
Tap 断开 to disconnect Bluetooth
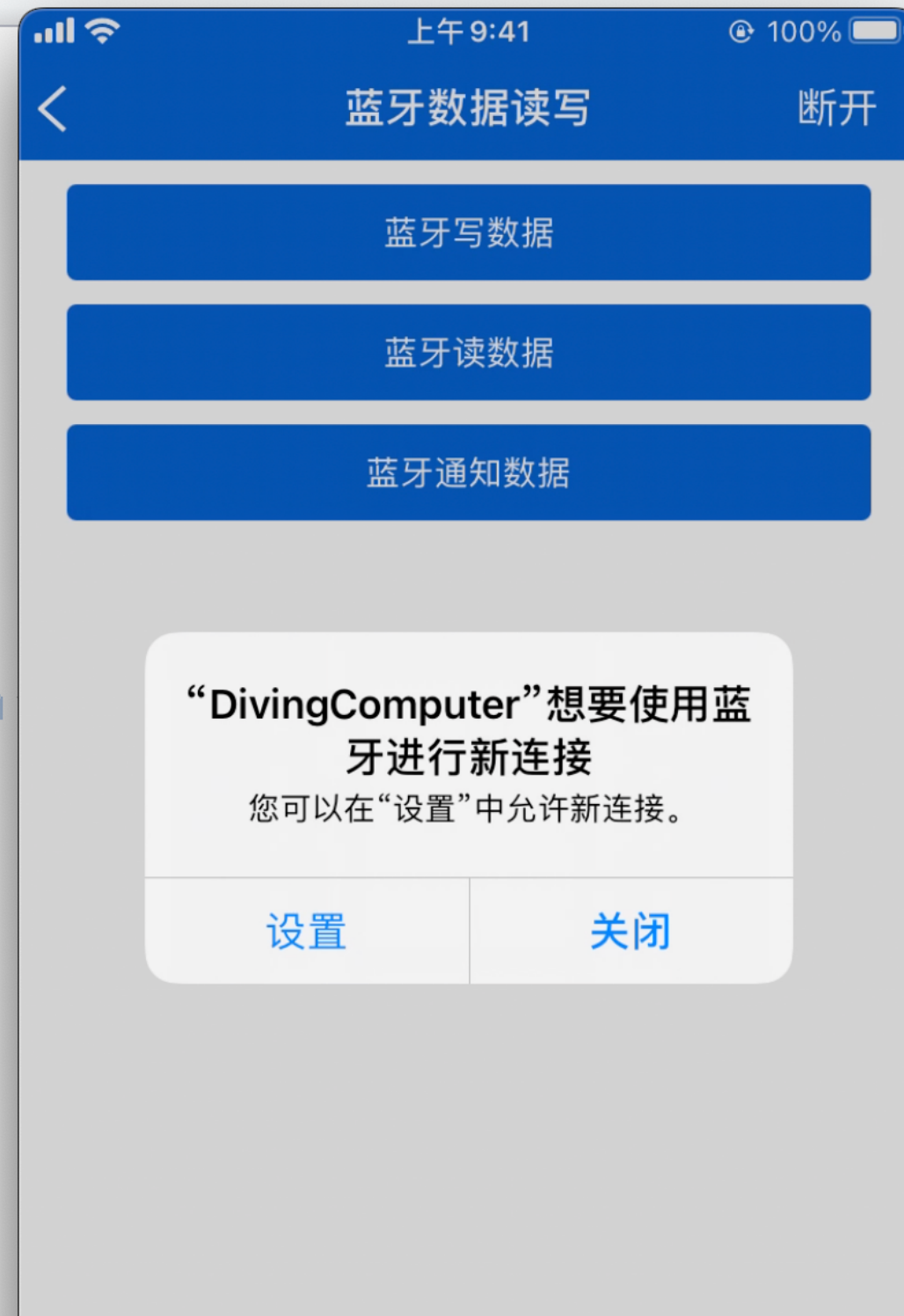tap(836, 109)
